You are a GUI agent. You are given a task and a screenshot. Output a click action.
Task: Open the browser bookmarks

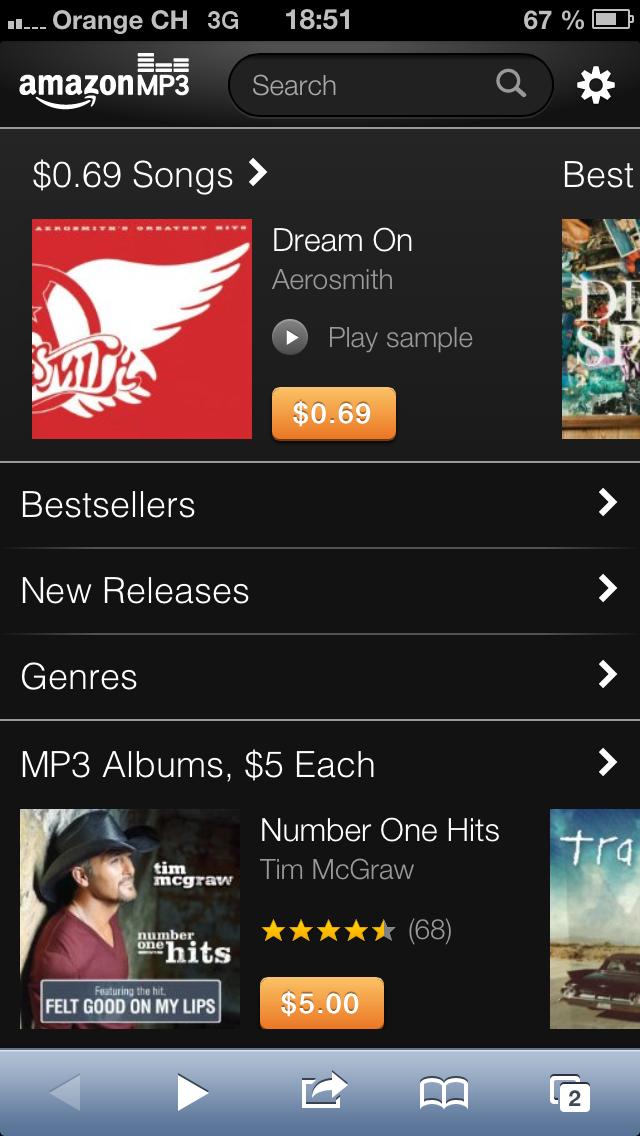tap(444, 1093)
